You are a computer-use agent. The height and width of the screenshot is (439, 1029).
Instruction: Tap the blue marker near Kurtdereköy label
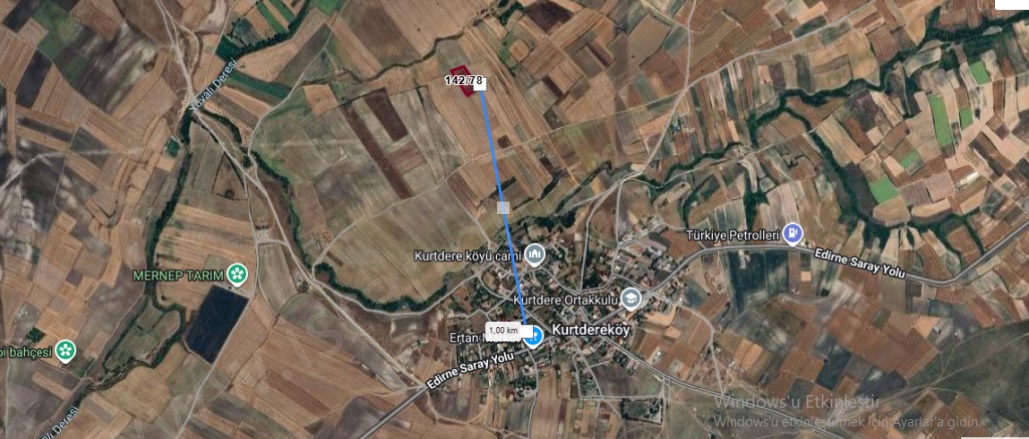pyautogui.click(x=535, y=337)
